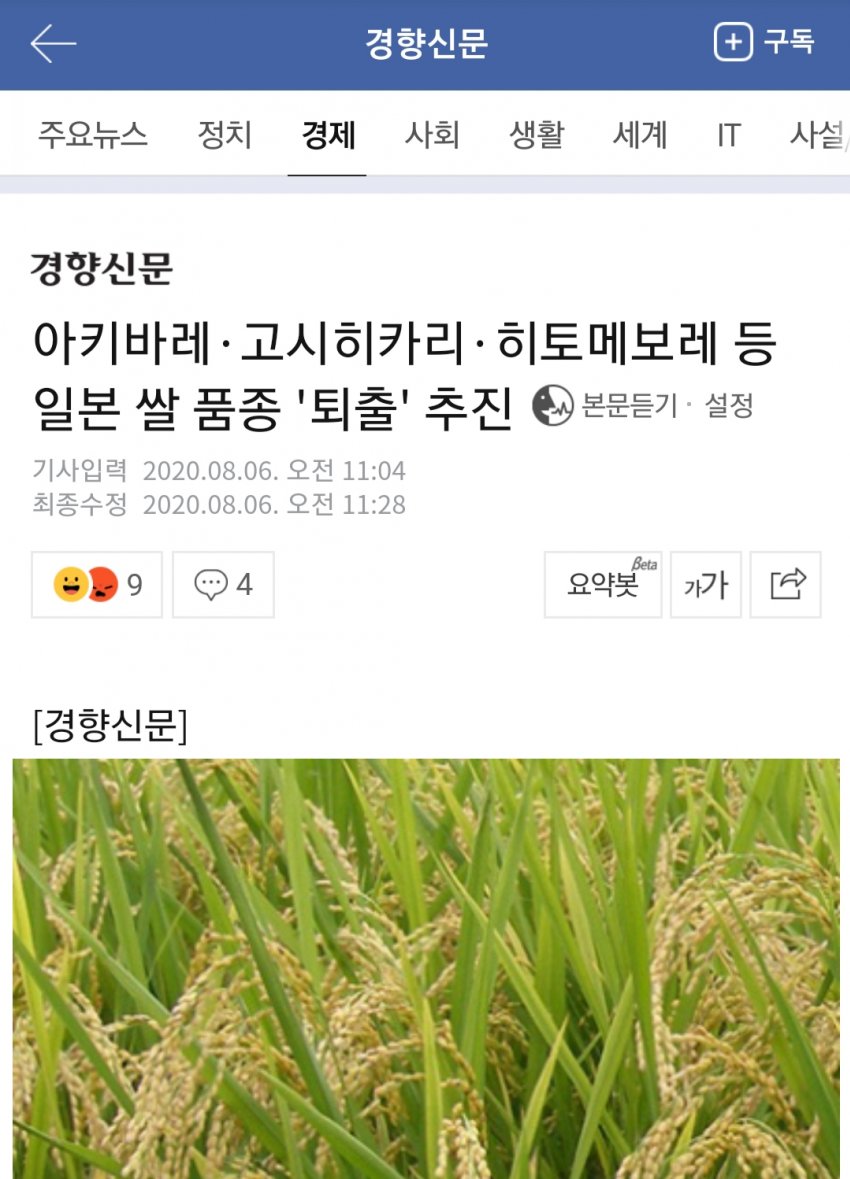Listen to article with 본문듣기
This screenshot has width=850, height=1179.
[605, 406]
